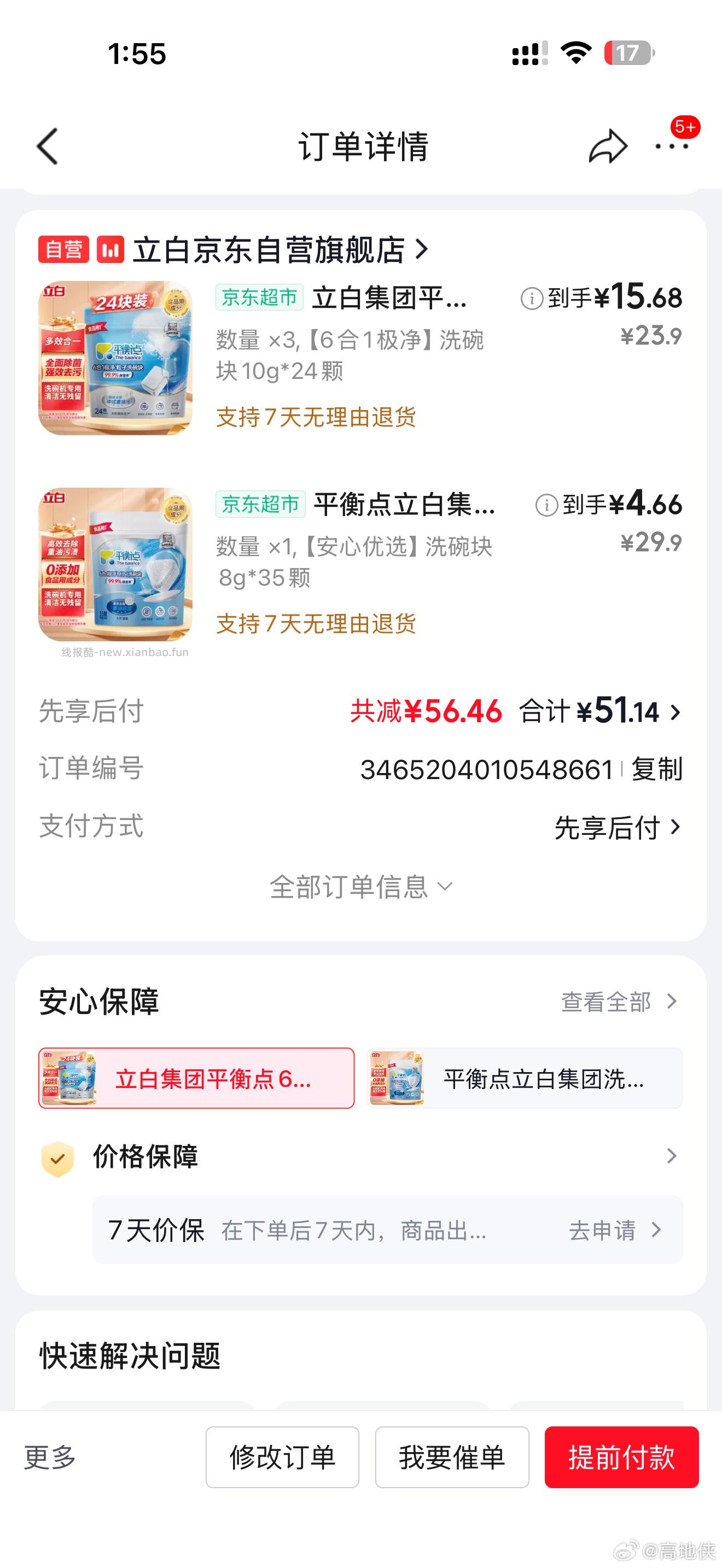Tap the 京东超市 tag on first product
722x1568 pixels.
tap(258, 297)
